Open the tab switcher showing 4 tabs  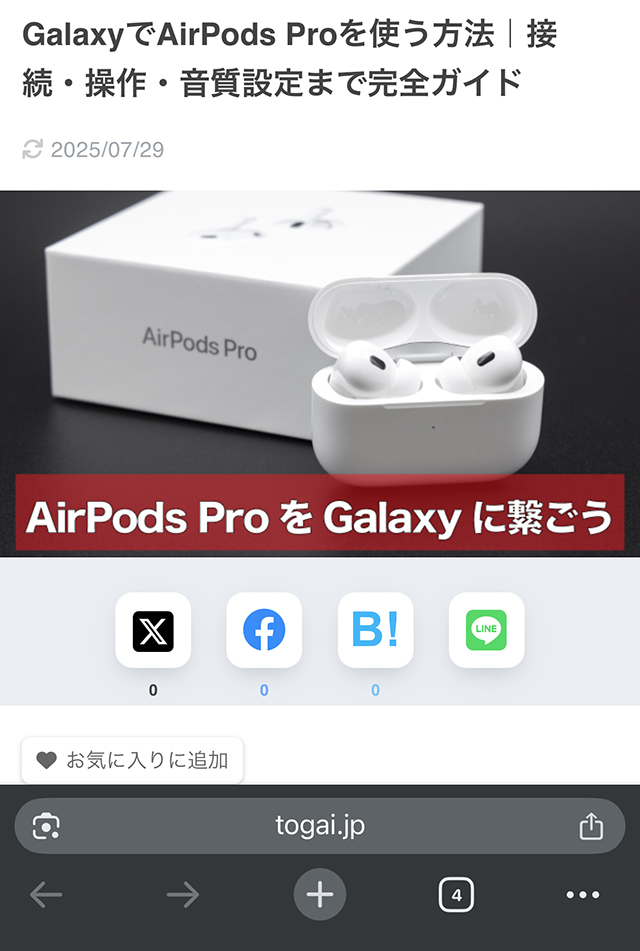click(x=456, y=894)
